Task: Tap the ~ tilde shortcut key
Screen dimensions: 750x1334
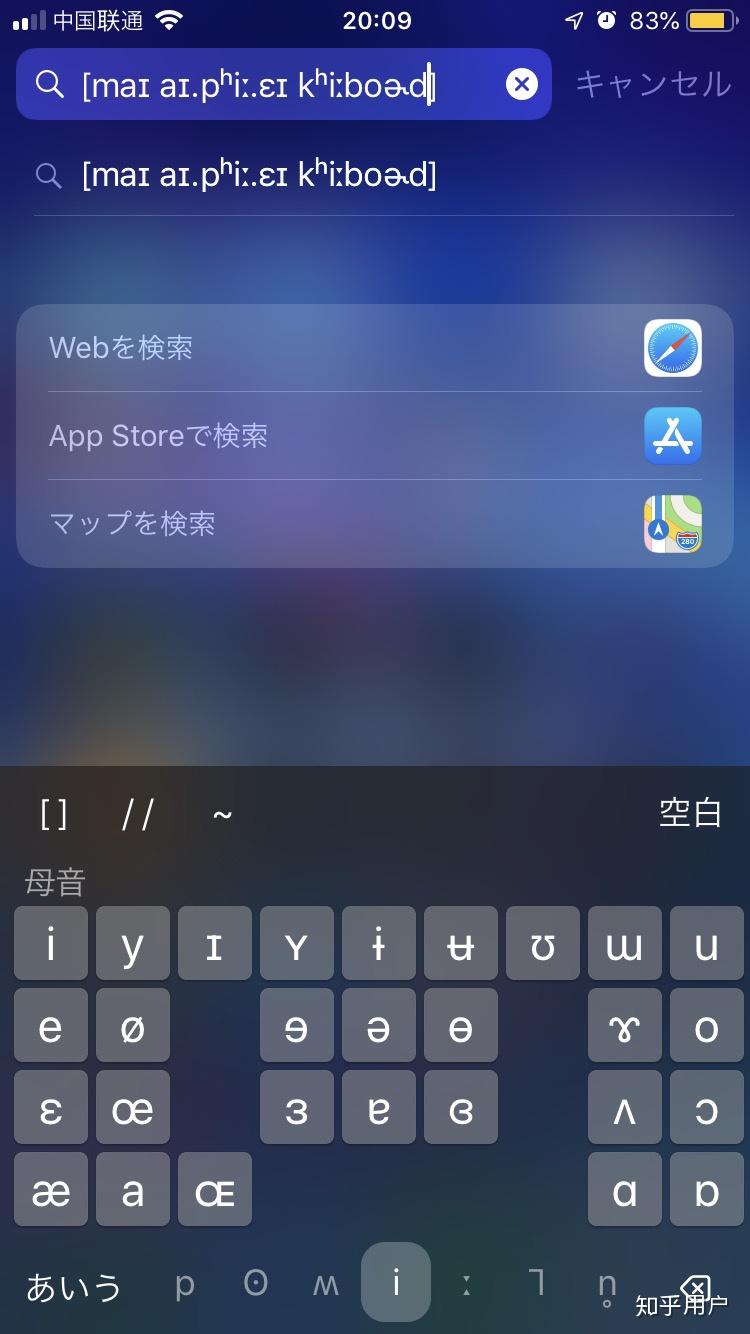Action: [x=220, y=813]
